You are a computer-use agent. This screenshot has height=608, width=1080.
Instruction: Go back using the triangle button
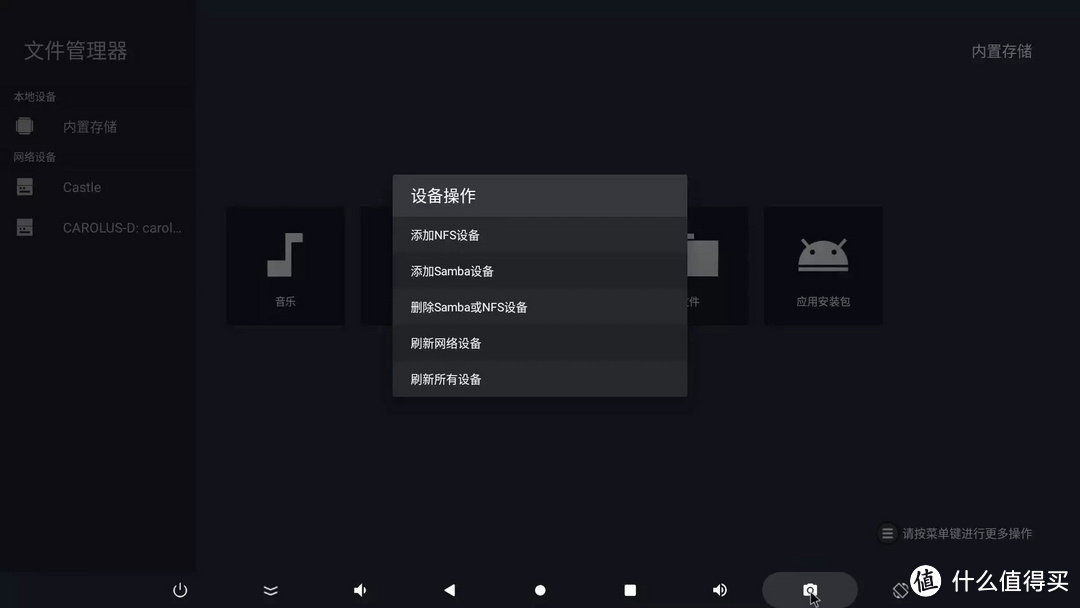(450, 590)
